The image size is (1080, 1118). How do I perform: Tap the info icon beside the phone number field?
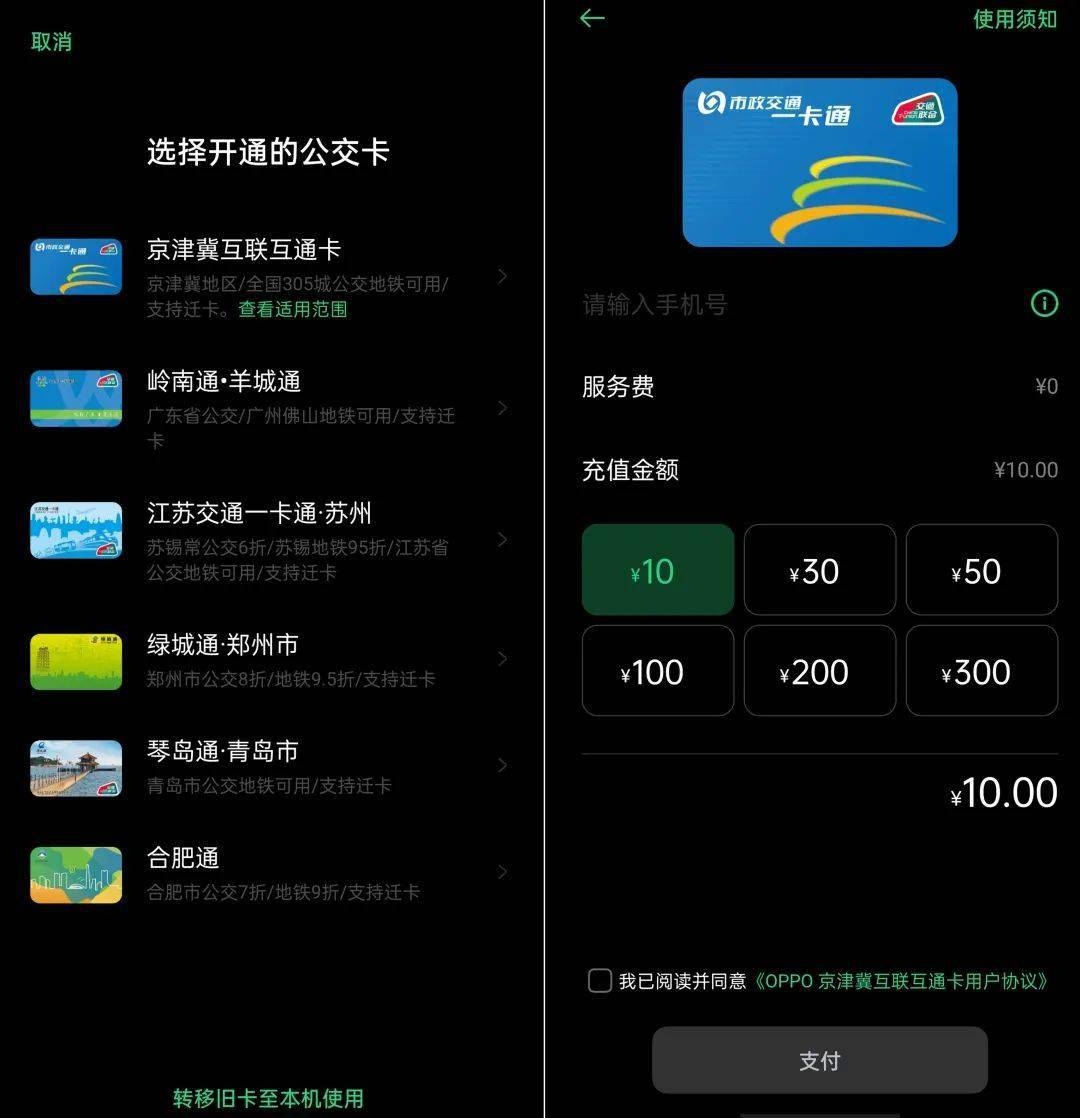(x=1042, y=304)
